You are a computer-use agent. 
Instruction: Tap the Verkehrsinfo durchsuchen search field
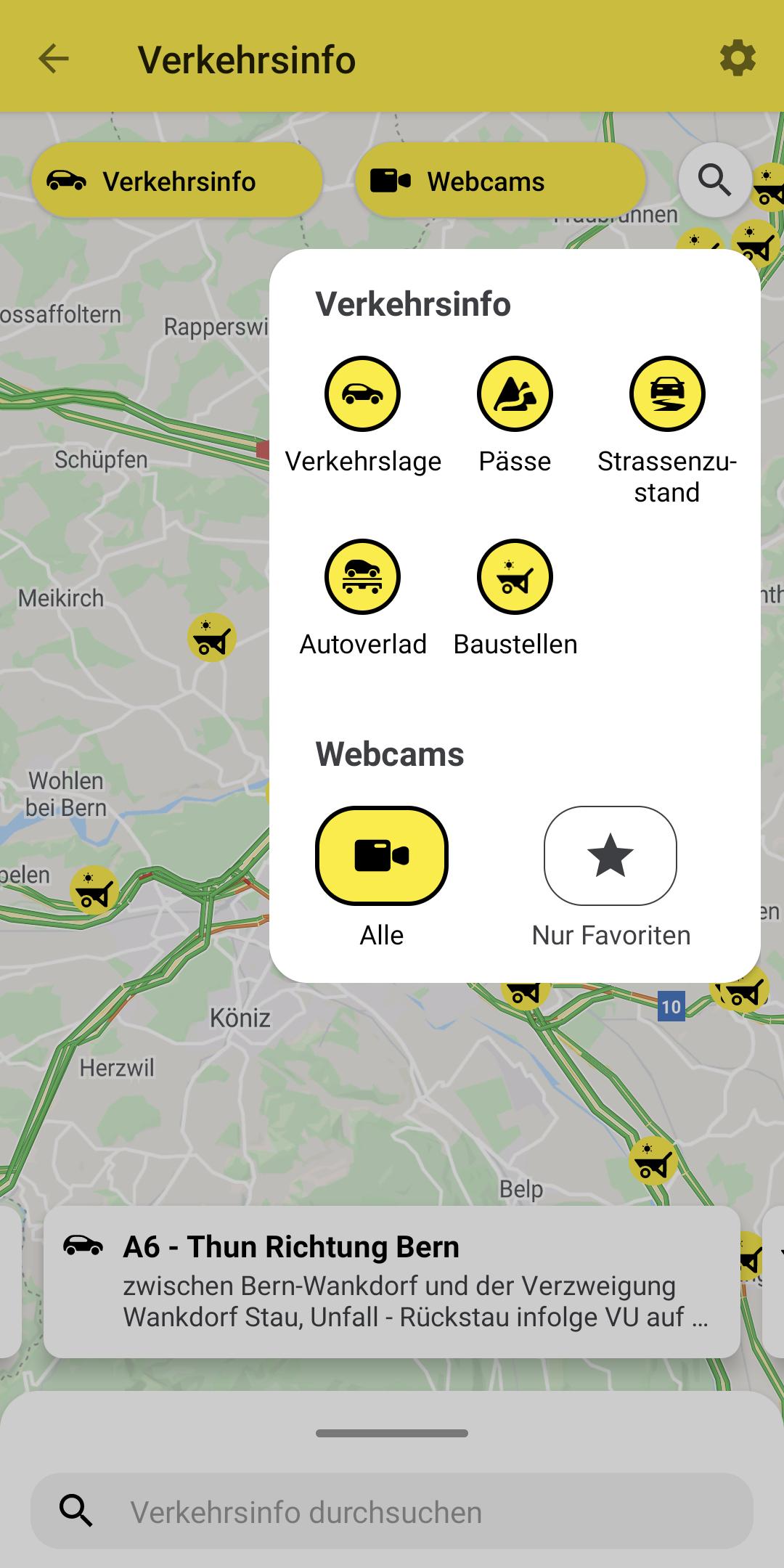point(392,1512)
